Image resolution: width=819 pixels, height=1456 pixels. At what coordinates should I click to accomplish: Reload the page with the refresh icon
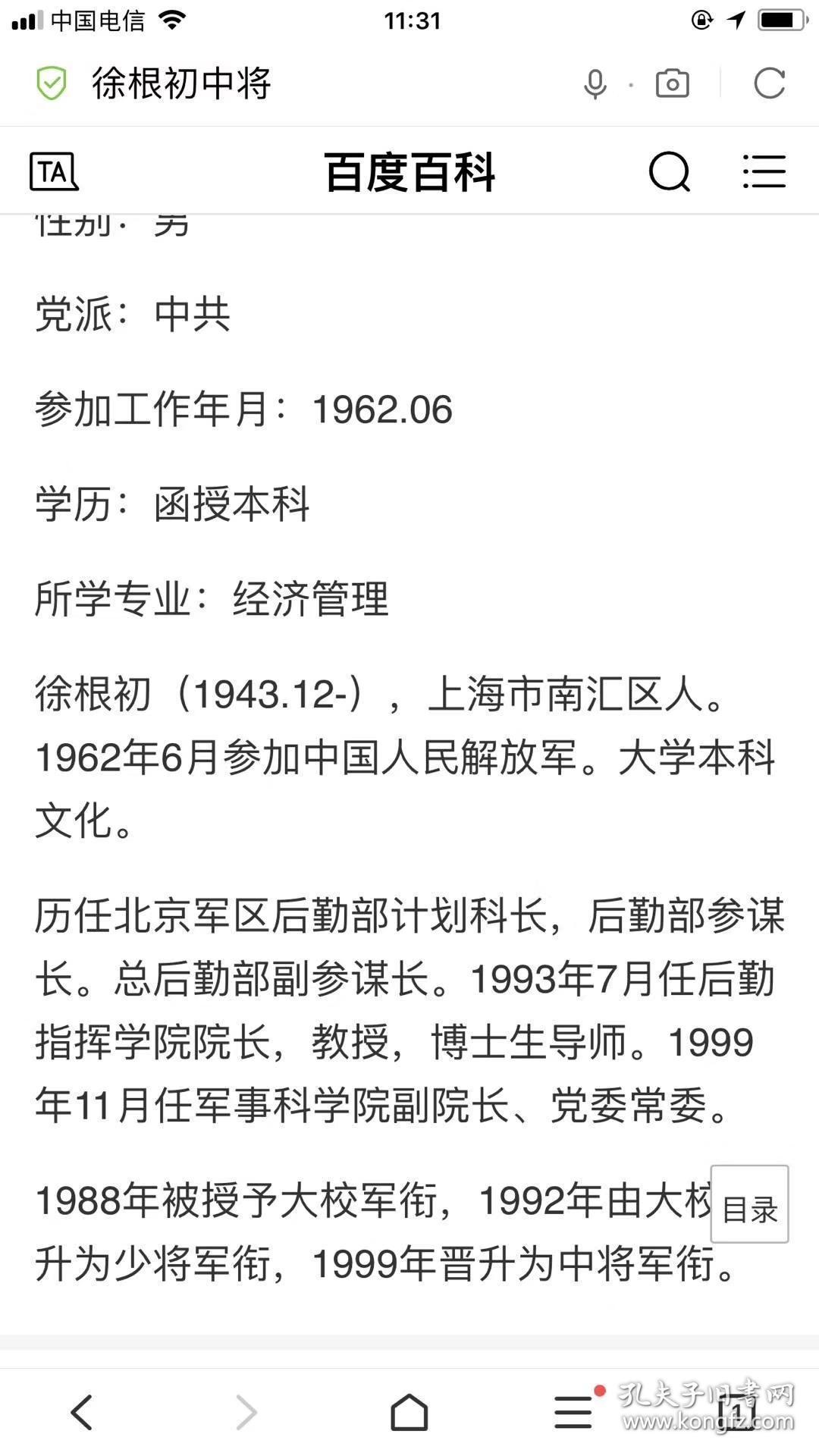click(x=769, y=83)
